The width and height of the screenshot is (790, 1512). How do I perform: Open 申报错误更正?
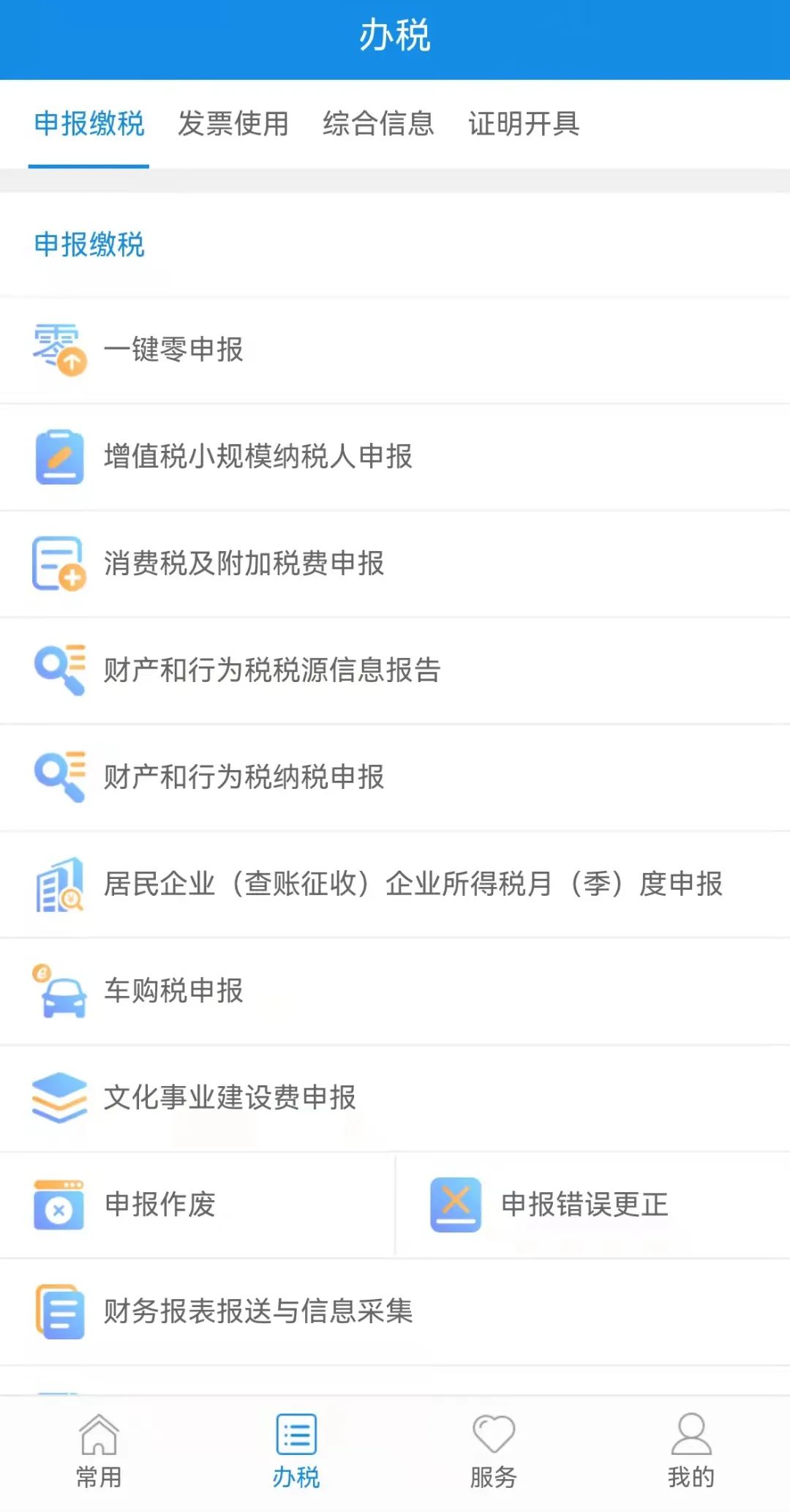[x=593, y=1205]
